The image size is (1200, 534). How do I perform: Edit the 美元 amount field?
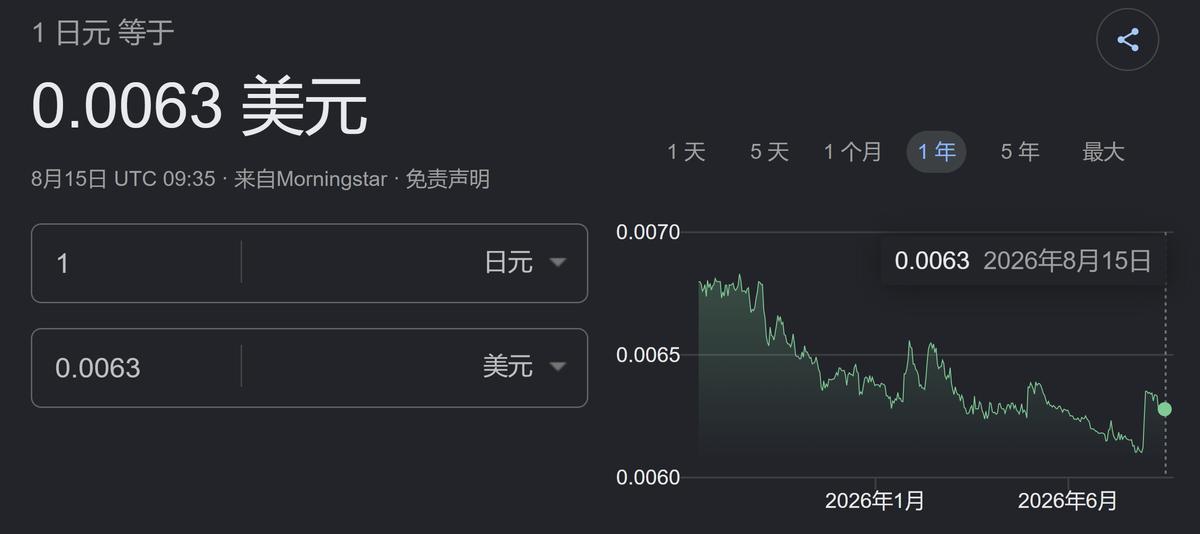(x=137, y=367)
